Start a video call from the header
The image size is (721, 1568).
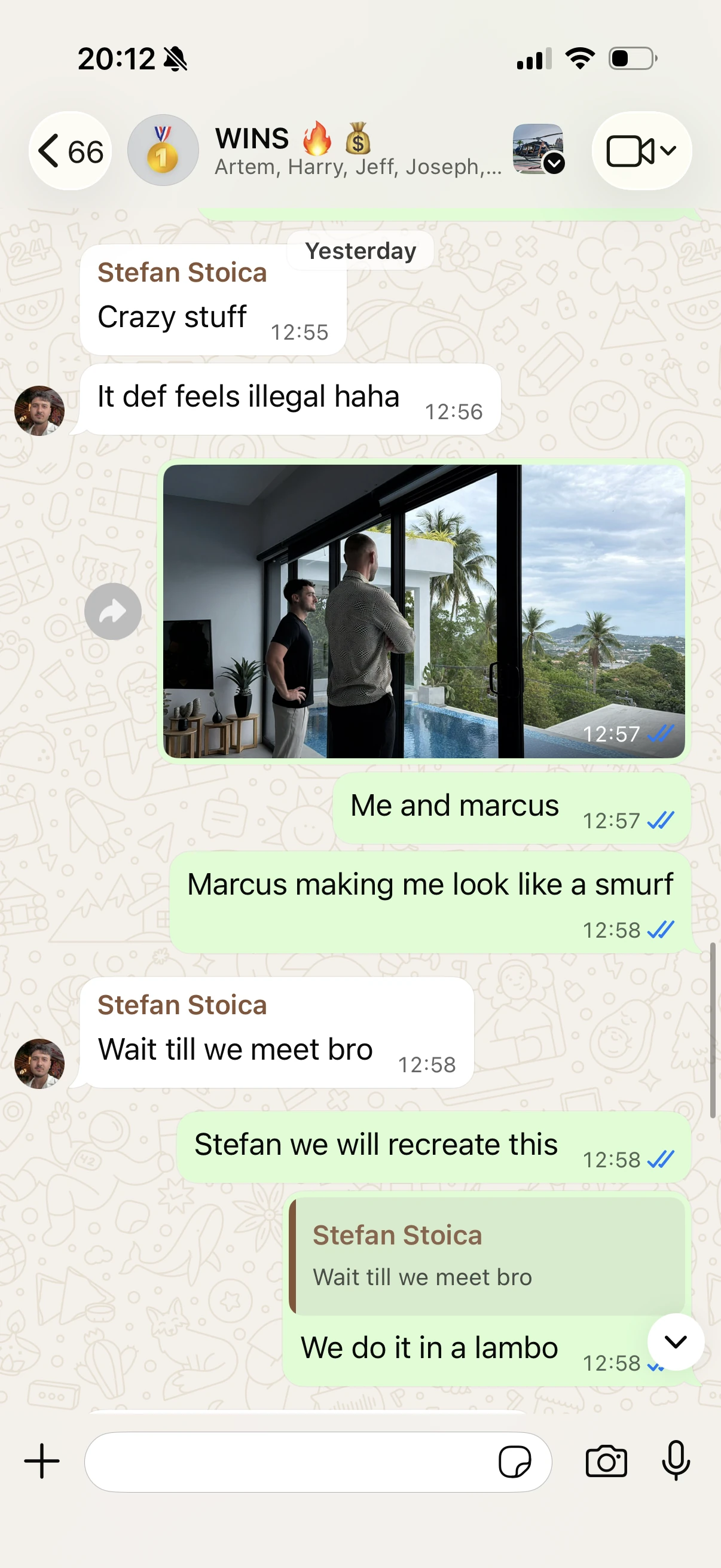641,151
